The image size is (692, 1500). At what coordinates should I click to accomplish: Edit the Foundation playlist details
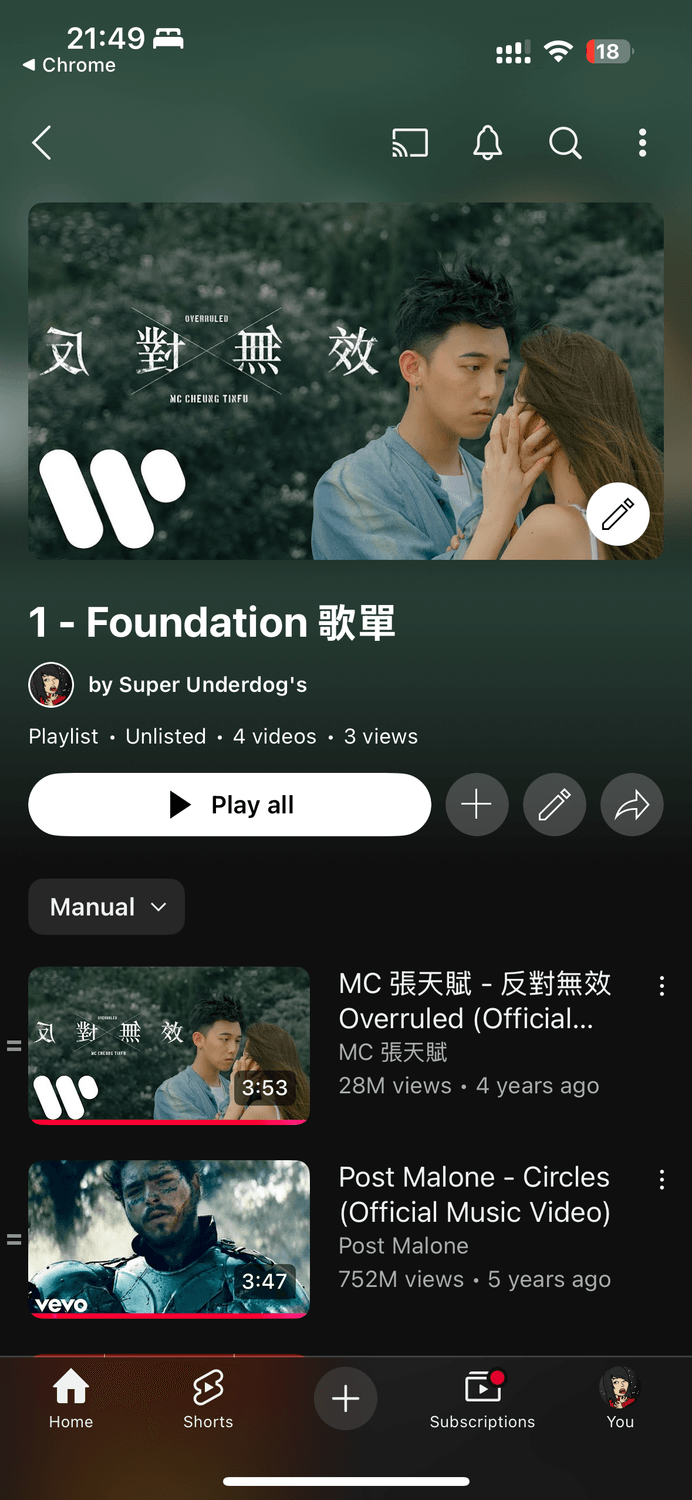point(554,805)
